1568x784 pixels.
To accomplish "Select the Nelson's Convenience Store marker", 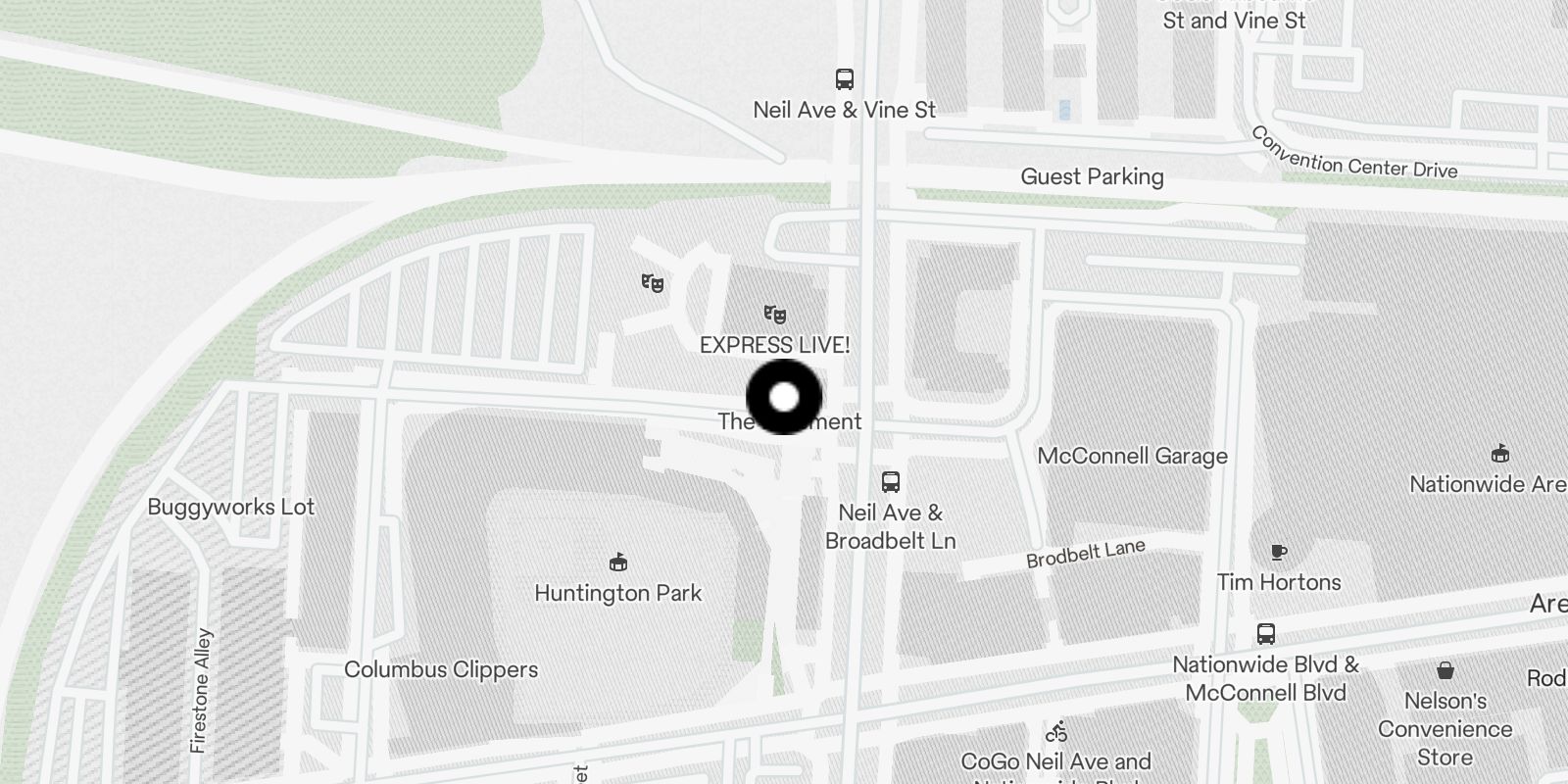I will (x=1445, y=671).
